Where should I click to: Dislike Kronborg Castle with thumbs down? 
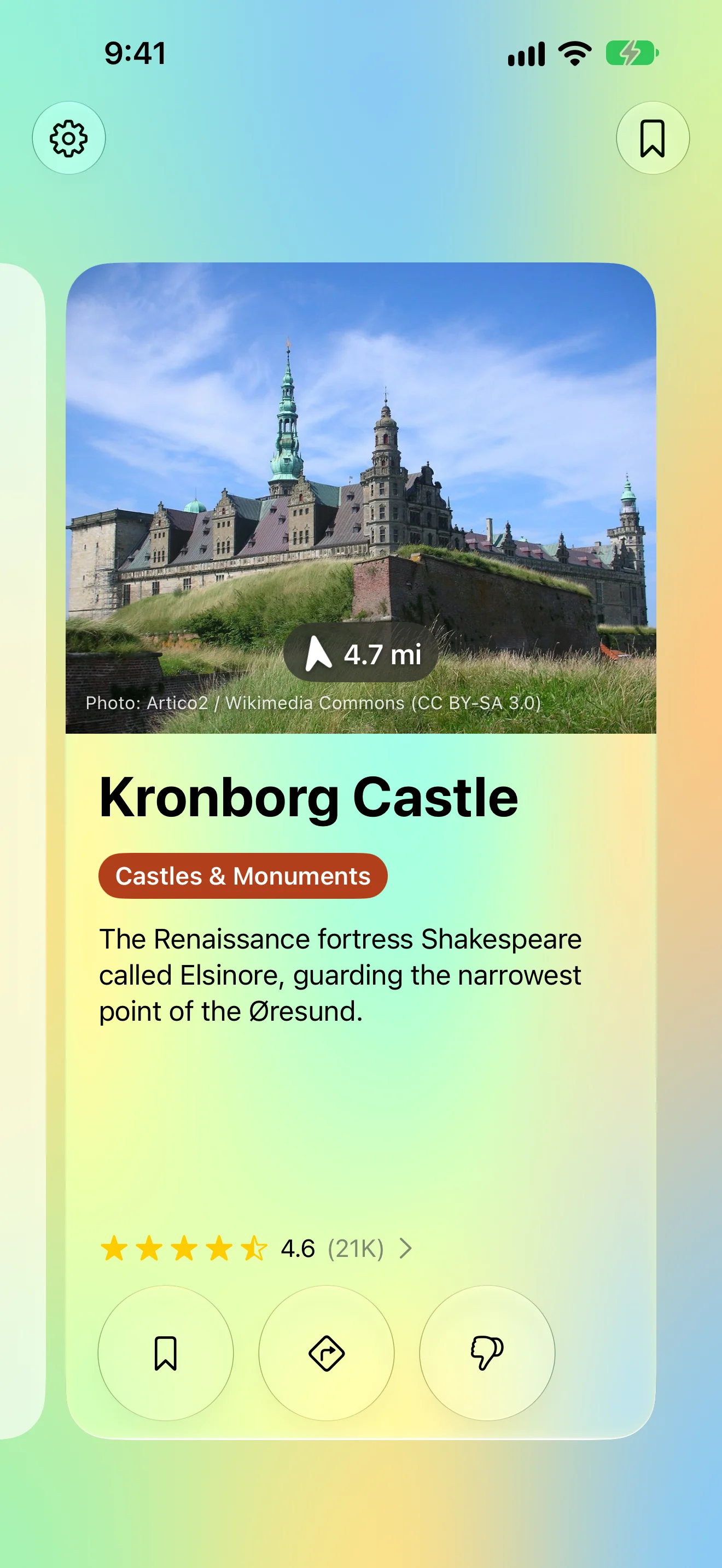pyautogui.click(x=487, y=1353)
